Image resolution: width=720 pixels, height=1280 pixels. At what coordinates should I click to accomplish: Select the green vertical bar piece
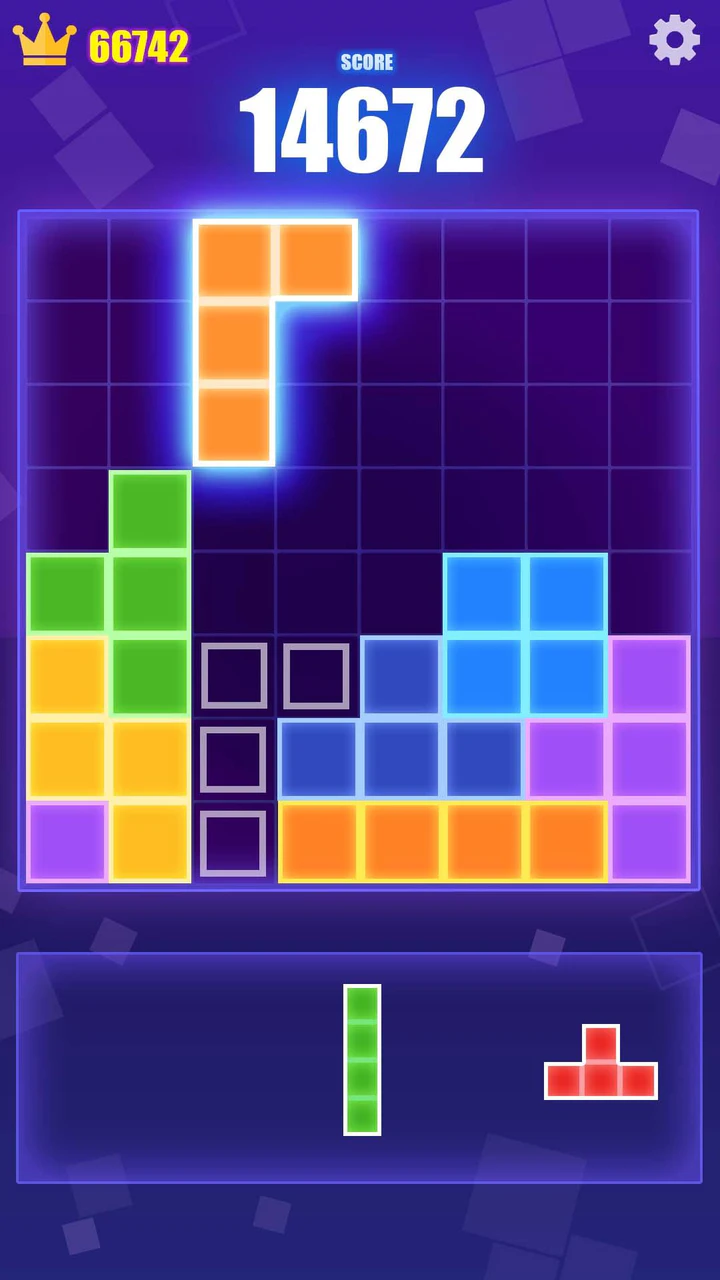(362, 1060)
